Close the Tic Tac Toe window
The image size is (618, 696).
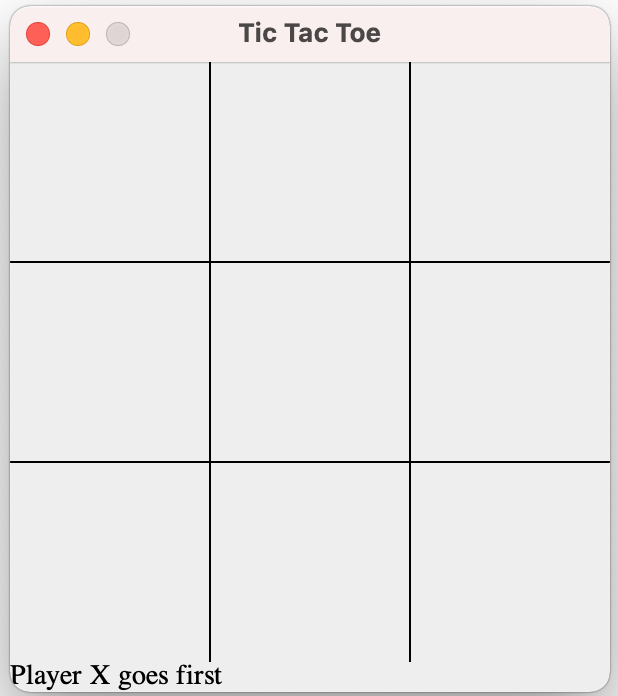click(x=38, y=34)
